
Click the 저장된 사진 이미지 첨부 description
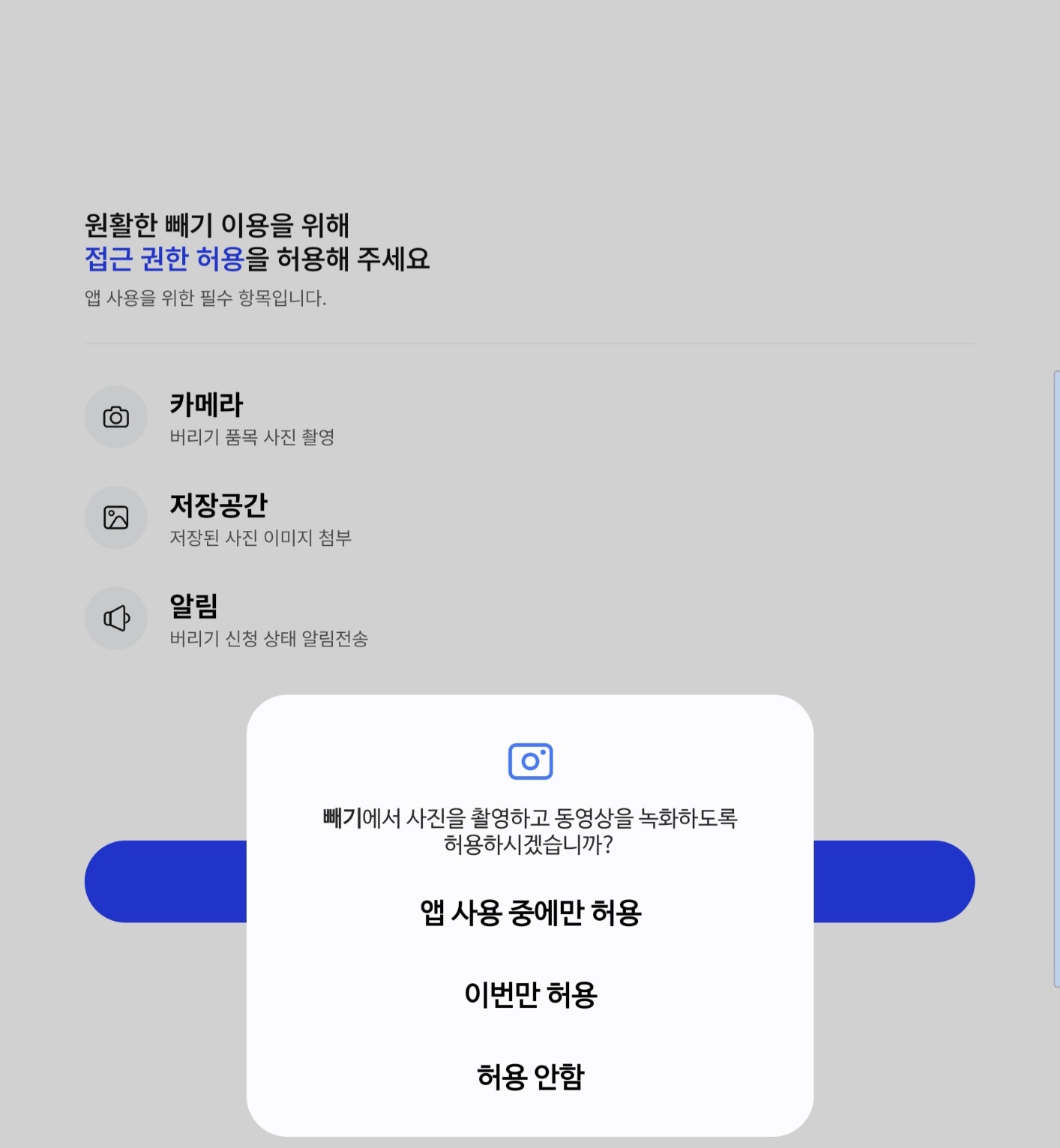tap(263, 538)
